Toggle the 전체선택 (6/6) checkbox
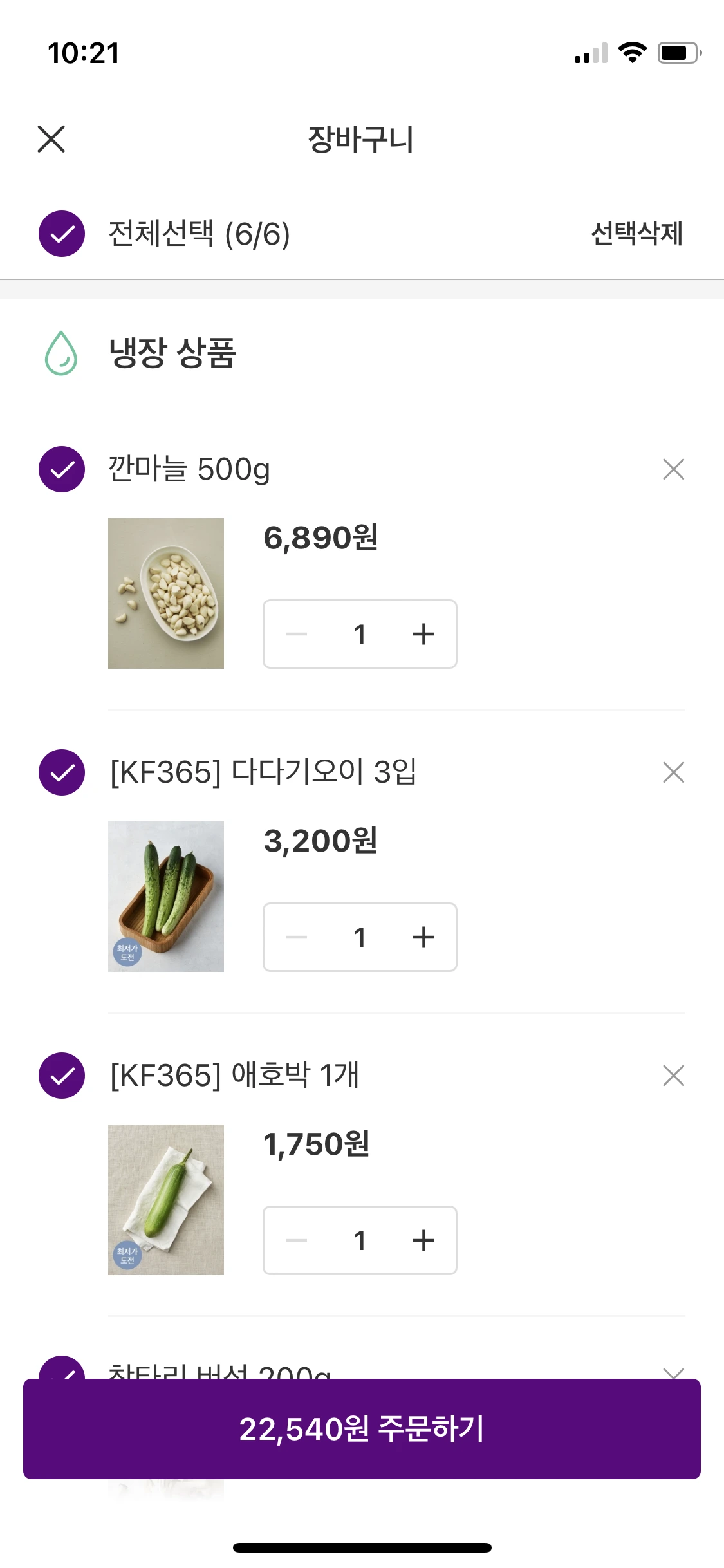 click(x=62, y=234)
